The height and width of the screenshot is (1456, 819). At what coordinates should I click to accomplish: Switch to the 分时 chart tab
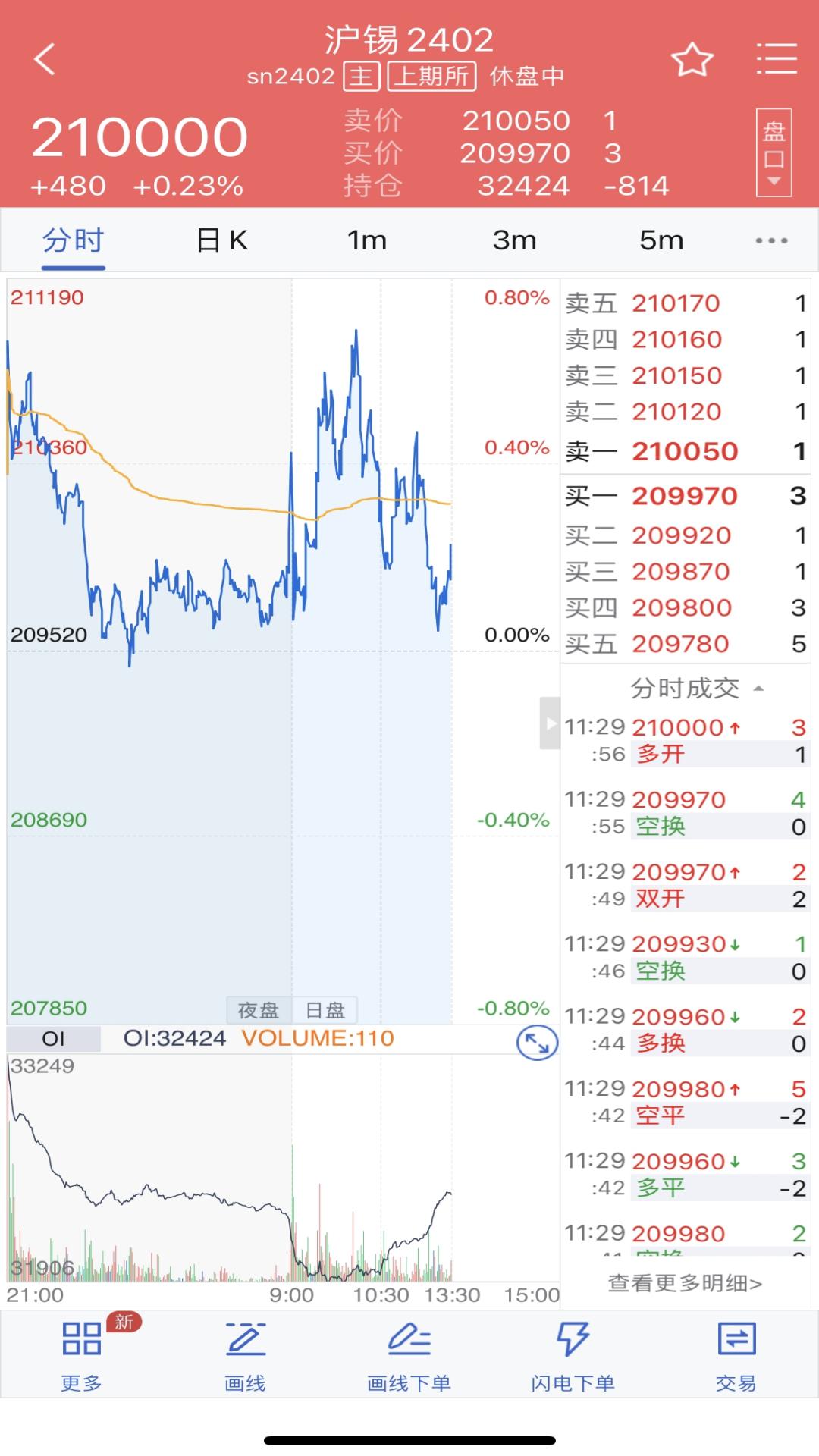[x=73, y=240]
